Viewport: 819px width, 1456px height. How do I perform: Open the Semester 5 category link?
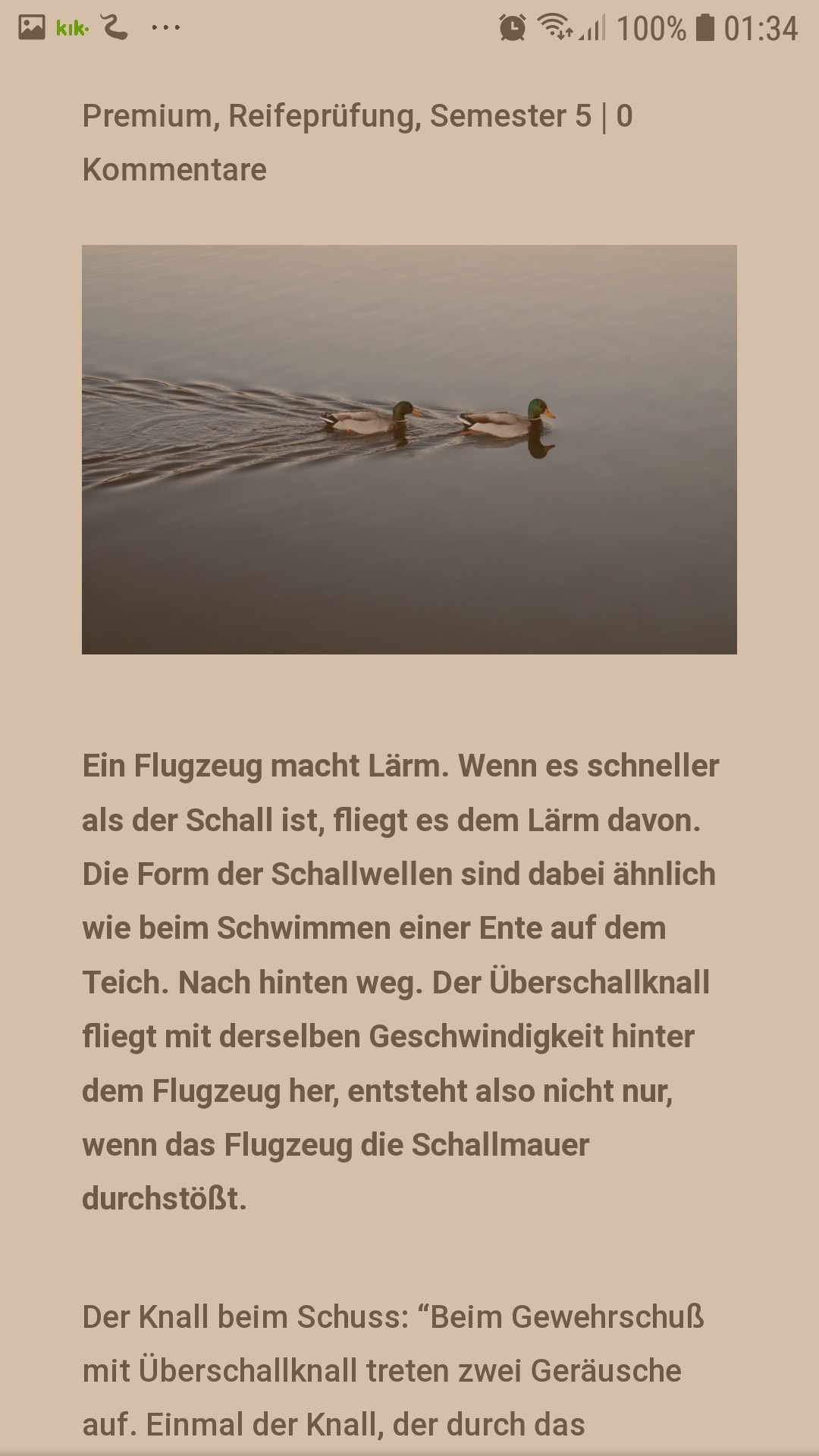click(510, 116)
